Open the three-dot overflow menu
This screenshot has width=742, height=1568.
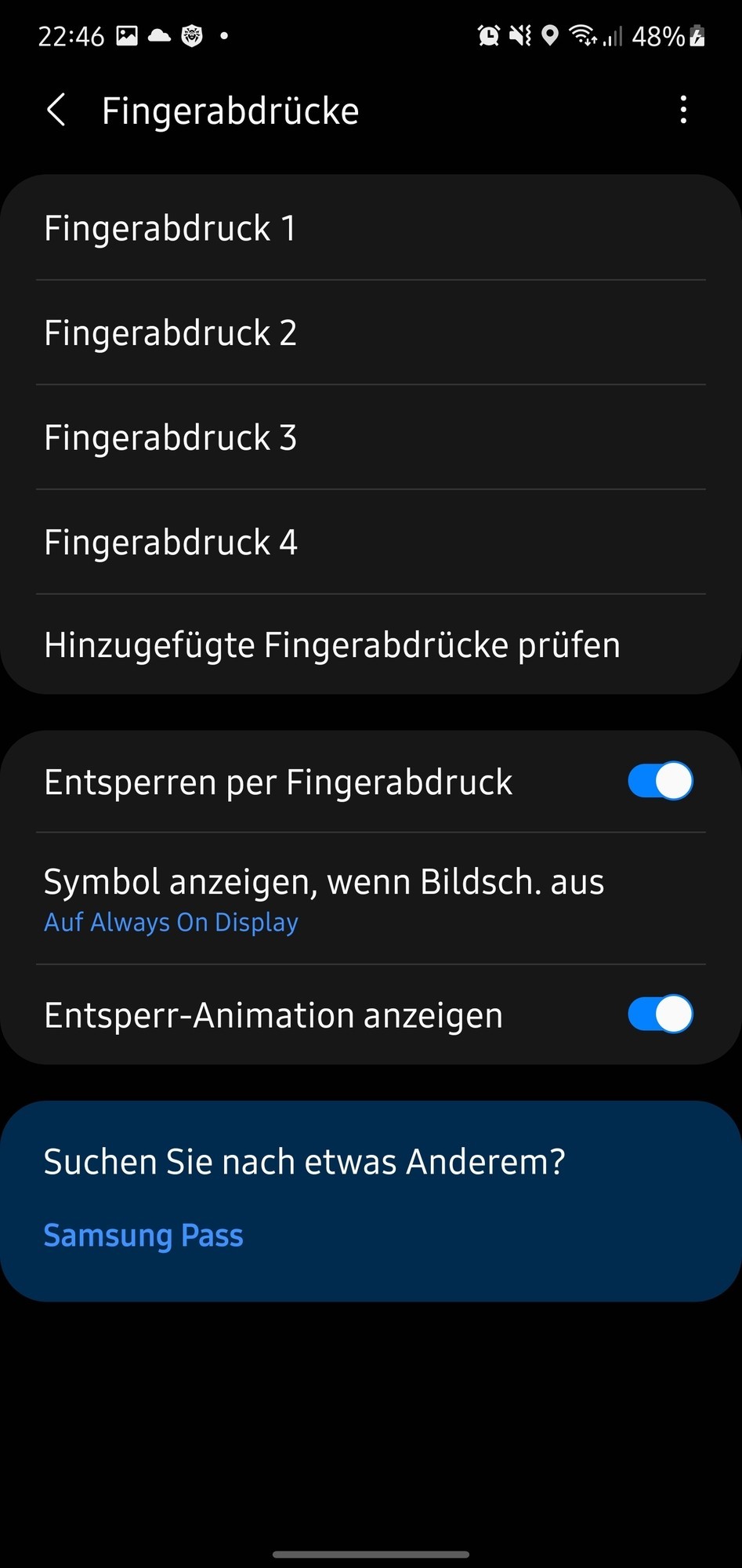683,111
